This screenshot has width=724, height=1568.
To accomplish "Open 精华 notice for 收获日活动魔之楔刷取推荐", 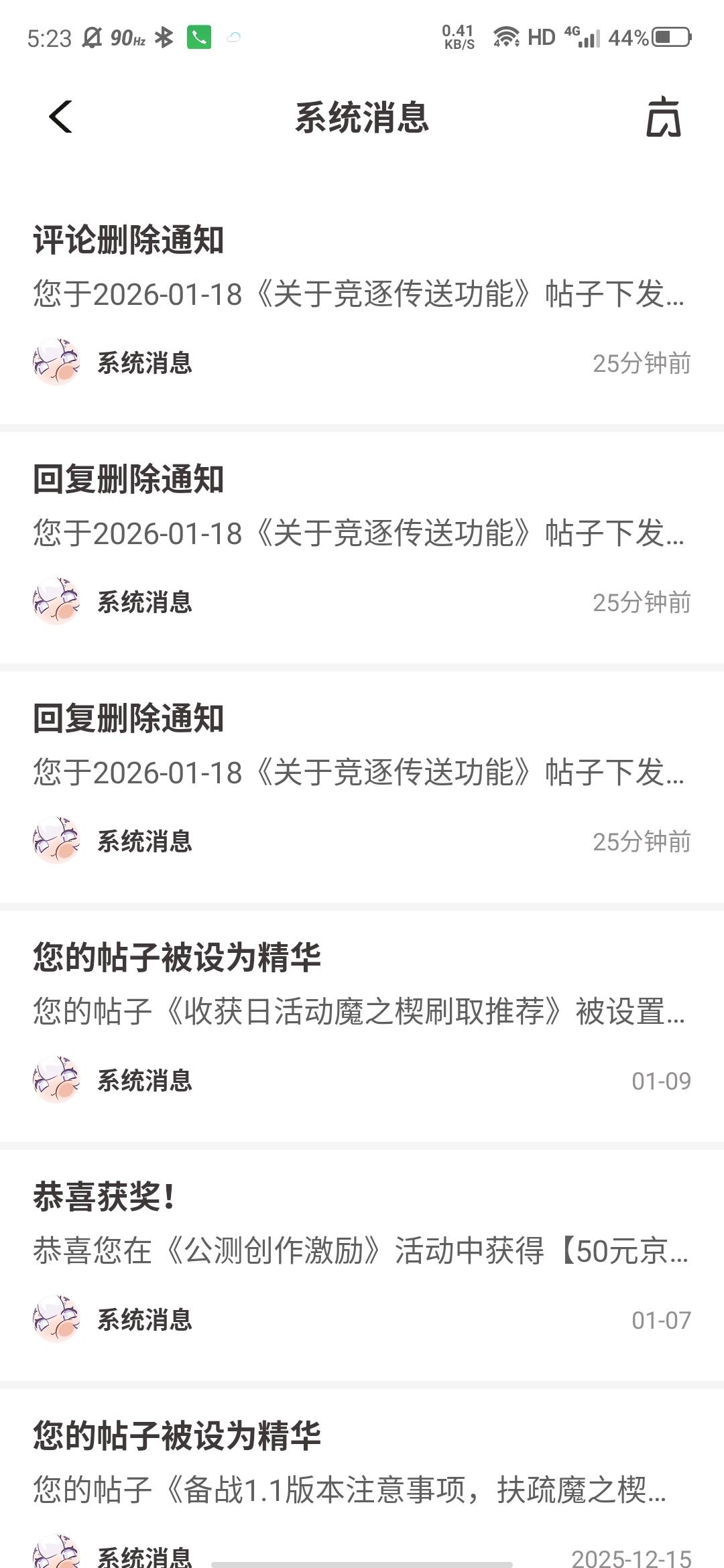I will coord(361,1012).
